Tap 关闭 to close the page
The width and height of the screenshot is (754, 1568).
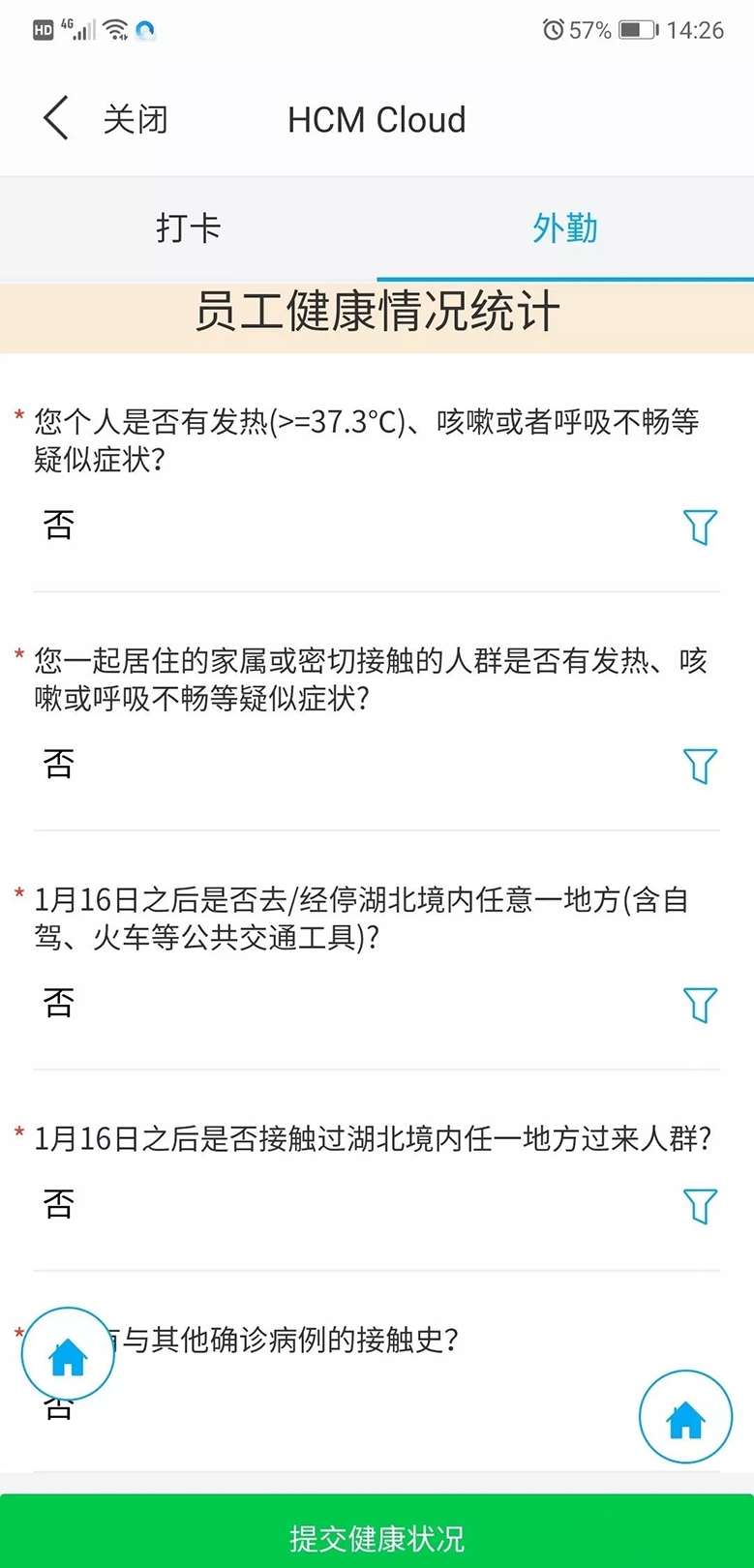136,120
